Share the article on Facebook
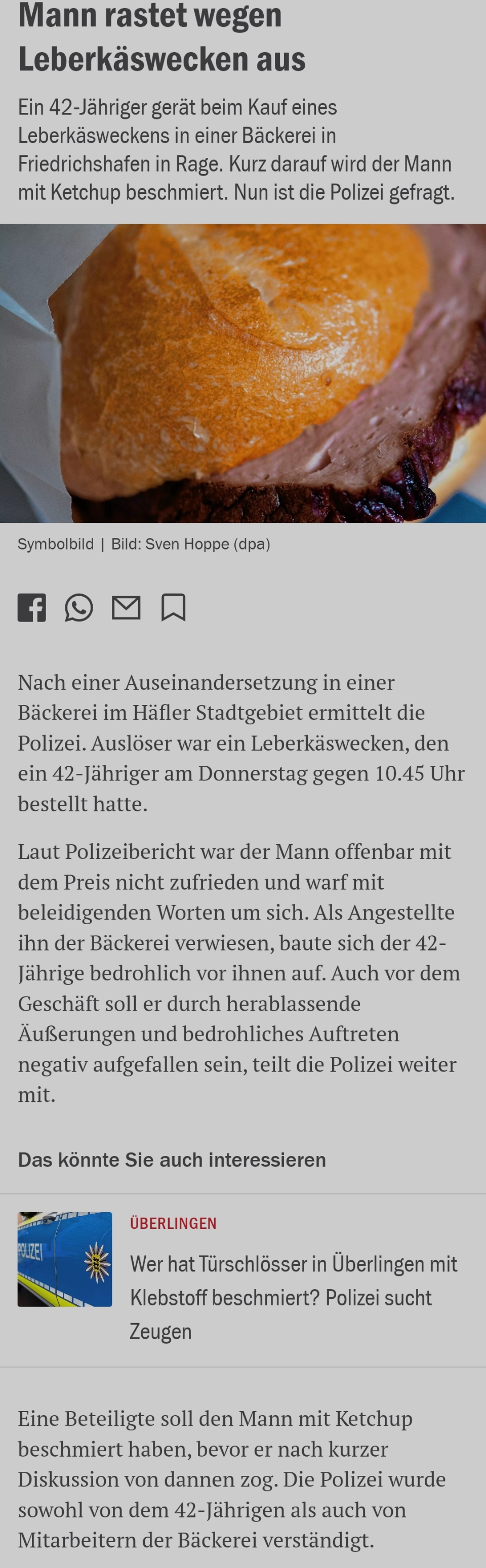486x1568 pixels. coord(32,607)
